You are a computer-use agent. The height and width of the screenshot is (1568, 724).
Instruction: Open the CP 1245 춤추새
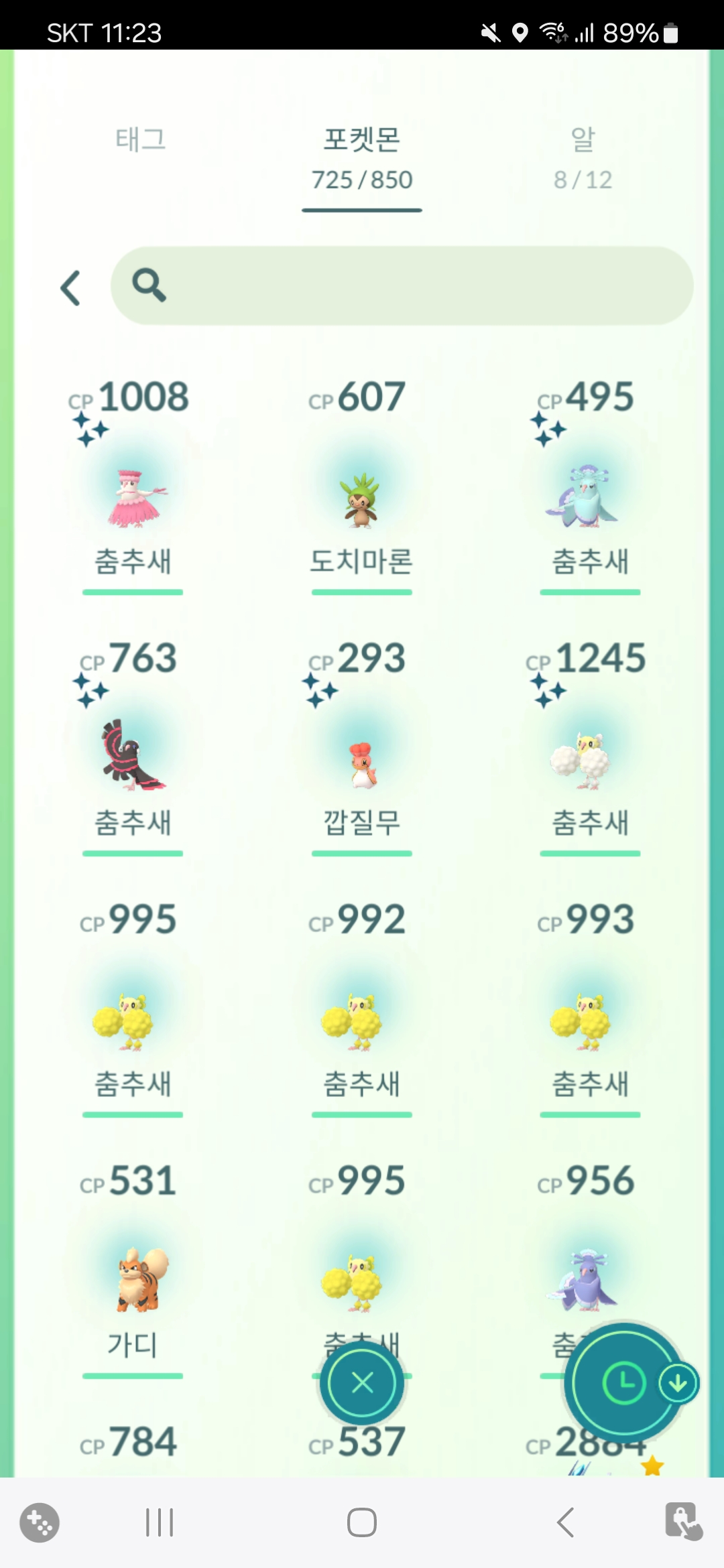click(x=590, y=759)
